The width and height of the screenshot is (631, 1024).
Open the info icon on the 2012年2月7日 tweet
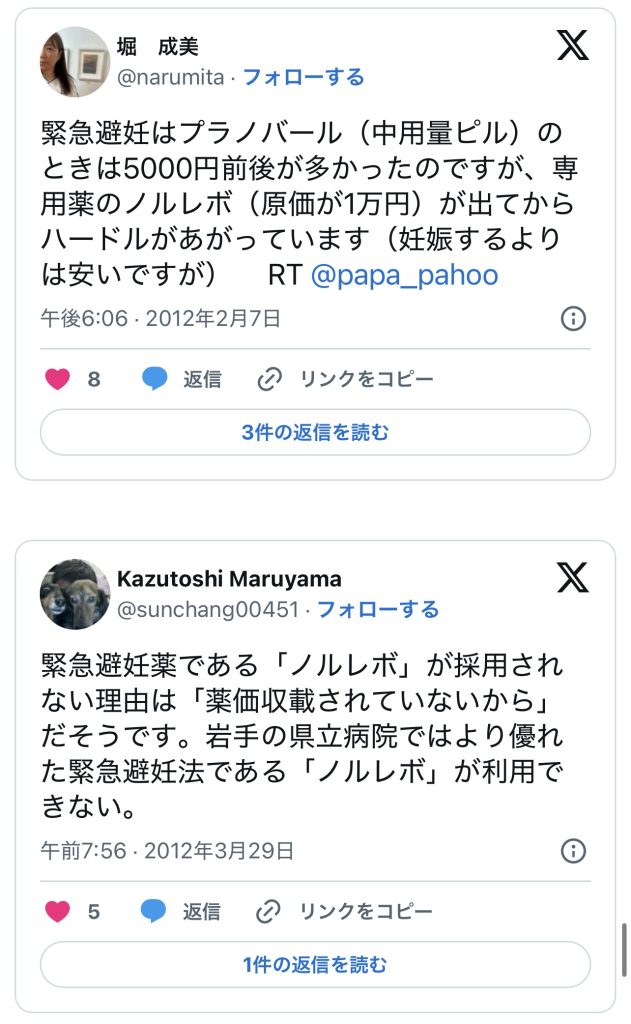pyautogui.click(x=572, y=319)
